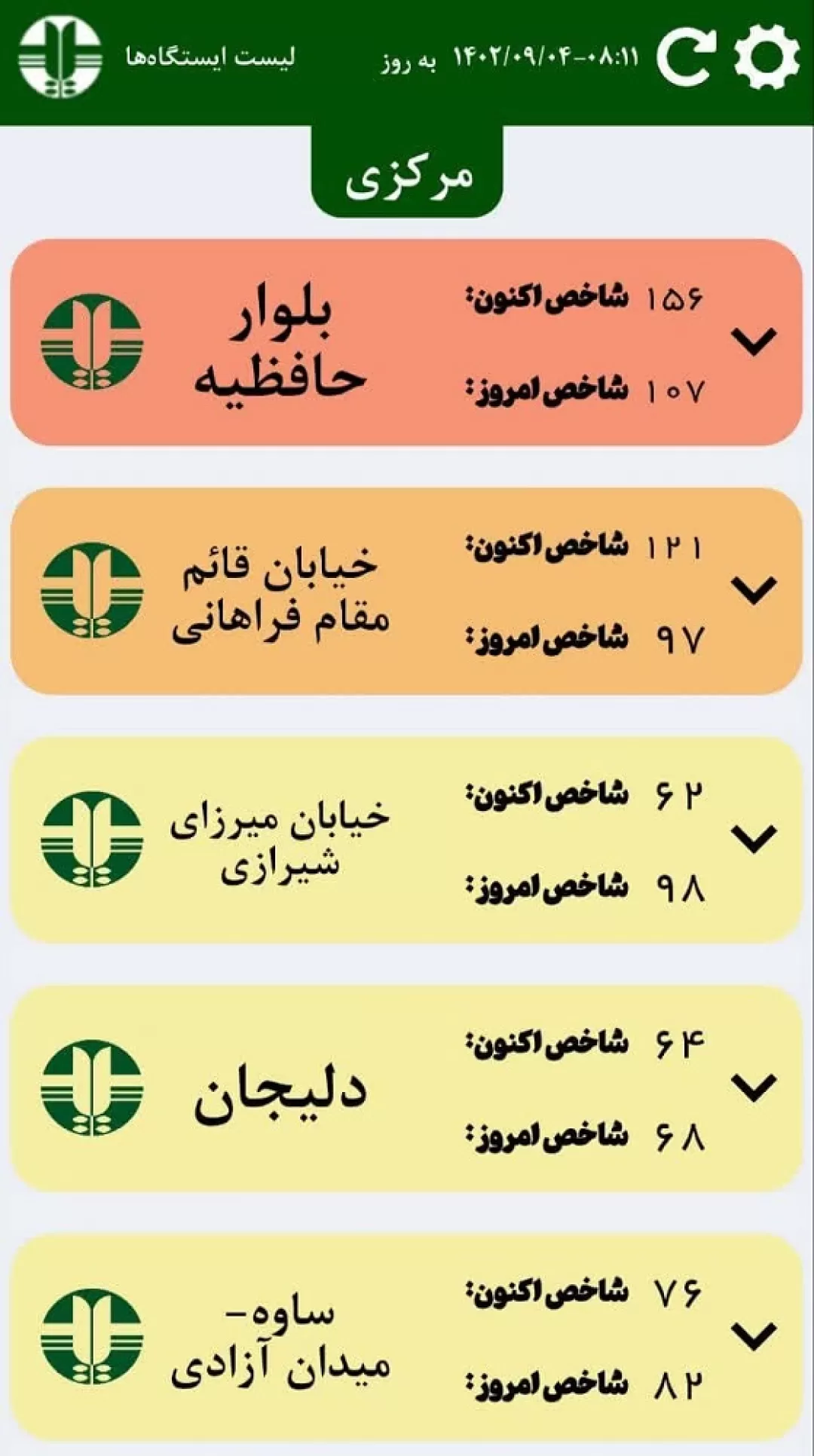This screenshot has height=1456, width=814.
Task: Expand the دلیجان station details
Action: pos(754,1087)
